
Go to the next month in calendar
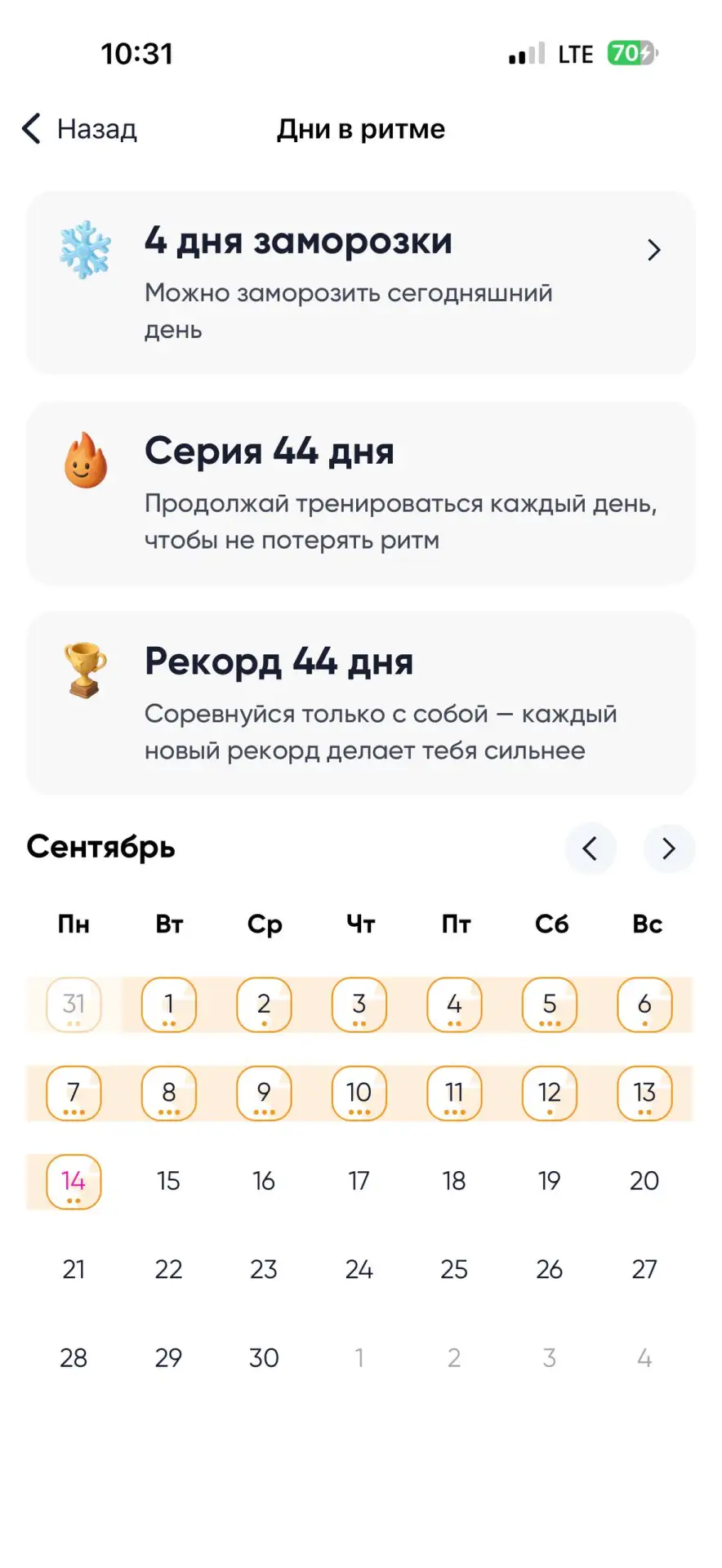click(669, 849)
